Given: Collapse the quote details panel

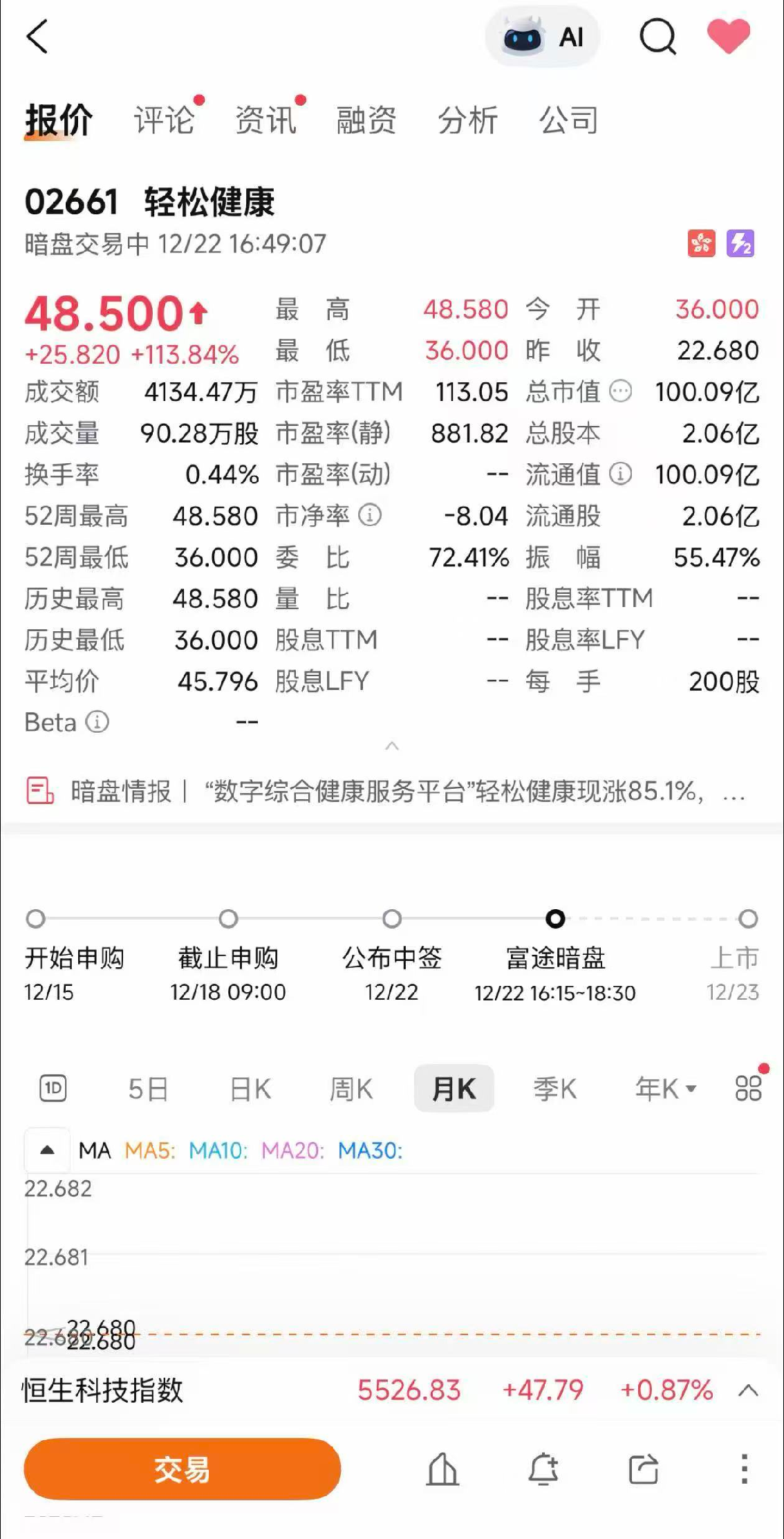Looking at the screenshot, I should (392, 746).
